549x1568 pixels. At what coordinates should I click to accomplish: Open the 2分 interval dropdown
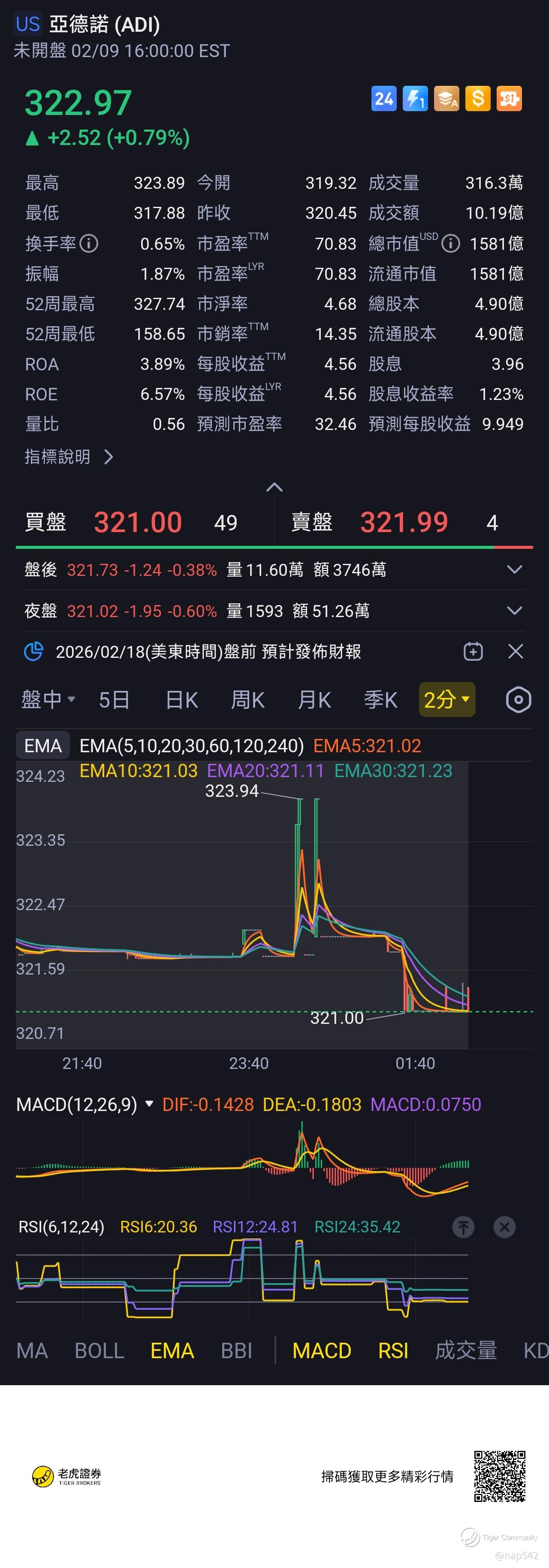point(447,699)
